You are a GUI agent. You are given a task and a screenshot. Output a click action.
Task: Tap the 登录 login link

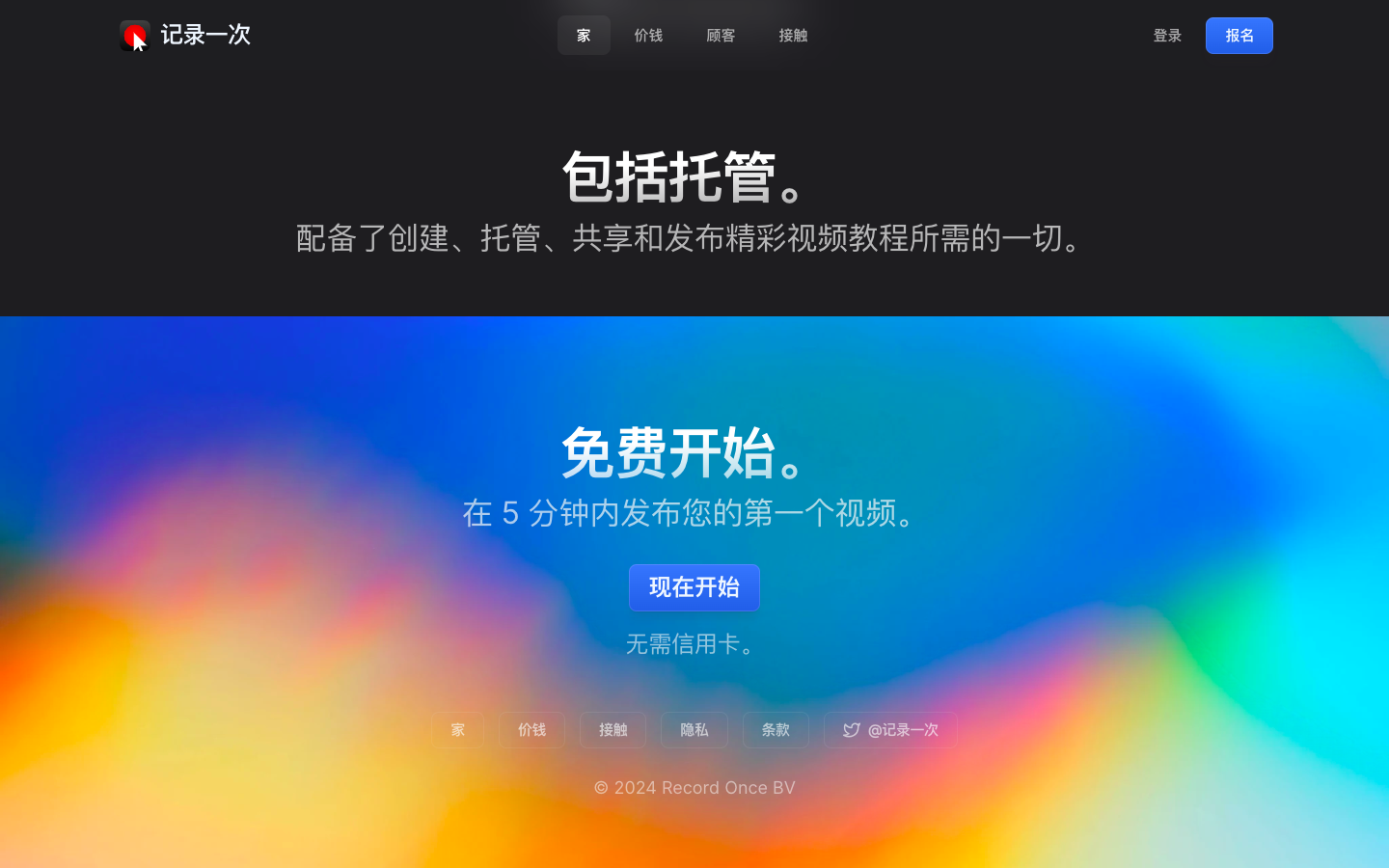tap(1167, 36)
